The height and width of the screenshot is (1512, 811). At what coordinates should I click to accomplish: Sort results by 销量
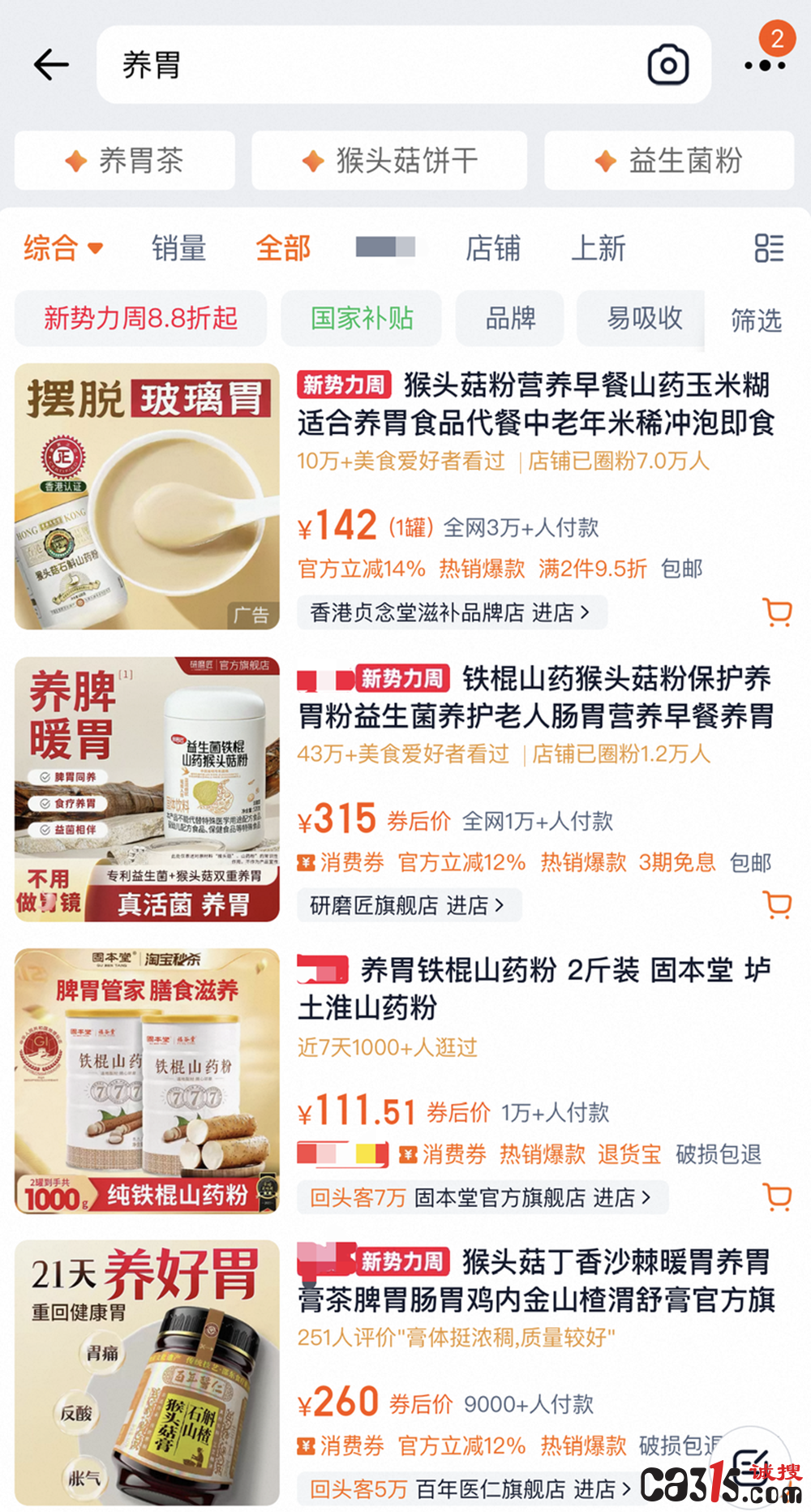[x=178, y=248]
